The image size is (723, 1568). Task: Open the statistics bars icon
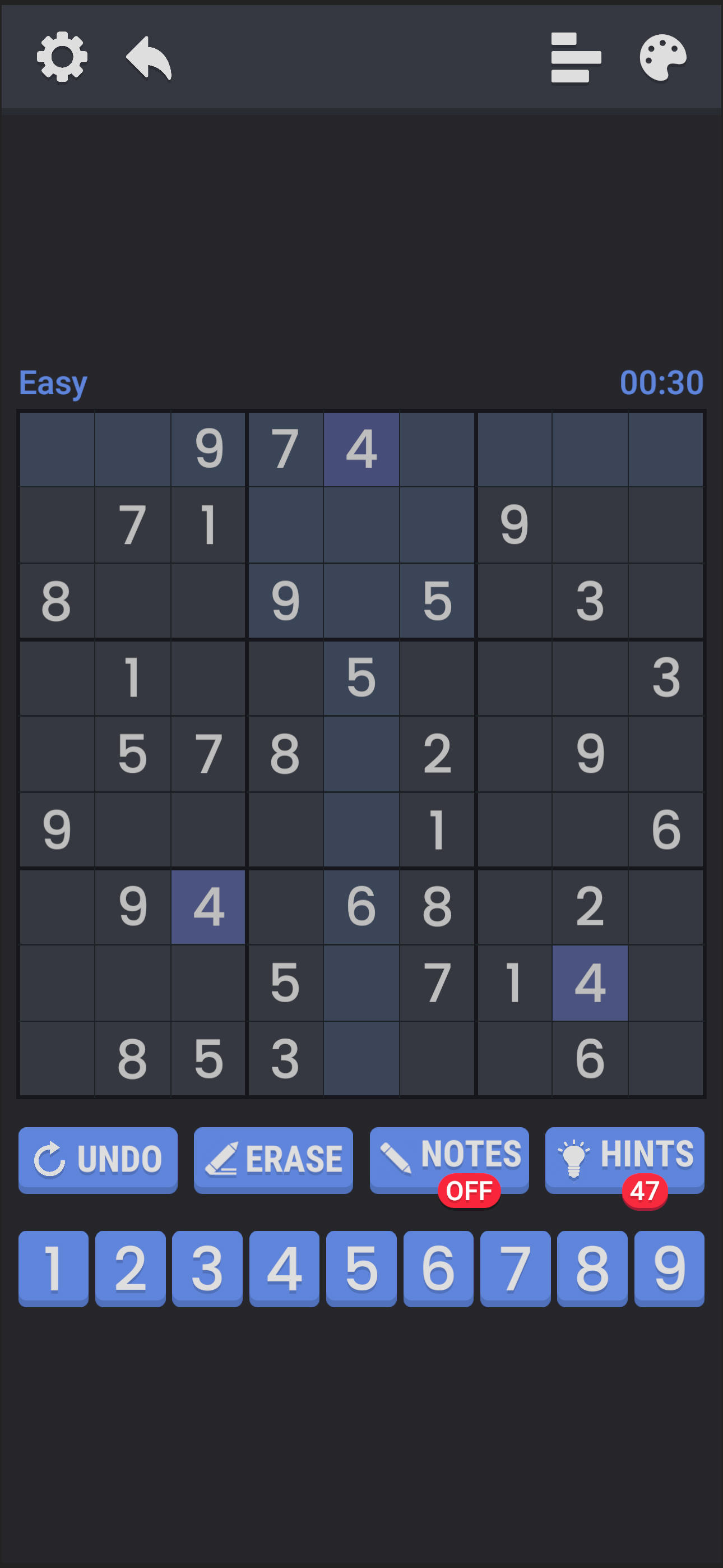tap(575, 58)
